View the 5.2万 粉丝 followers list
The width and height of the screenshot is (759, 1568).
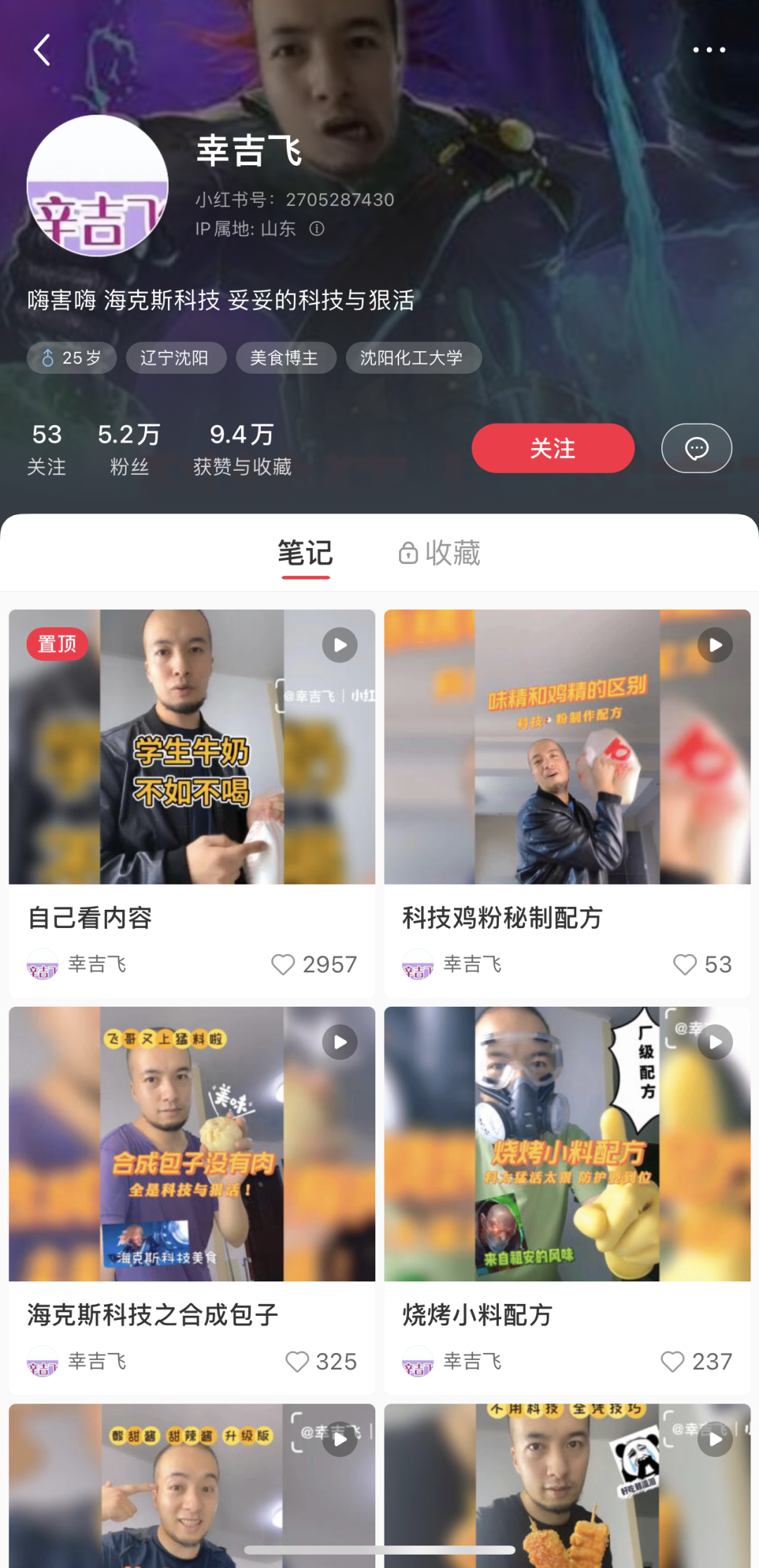[x=129, y=449]
